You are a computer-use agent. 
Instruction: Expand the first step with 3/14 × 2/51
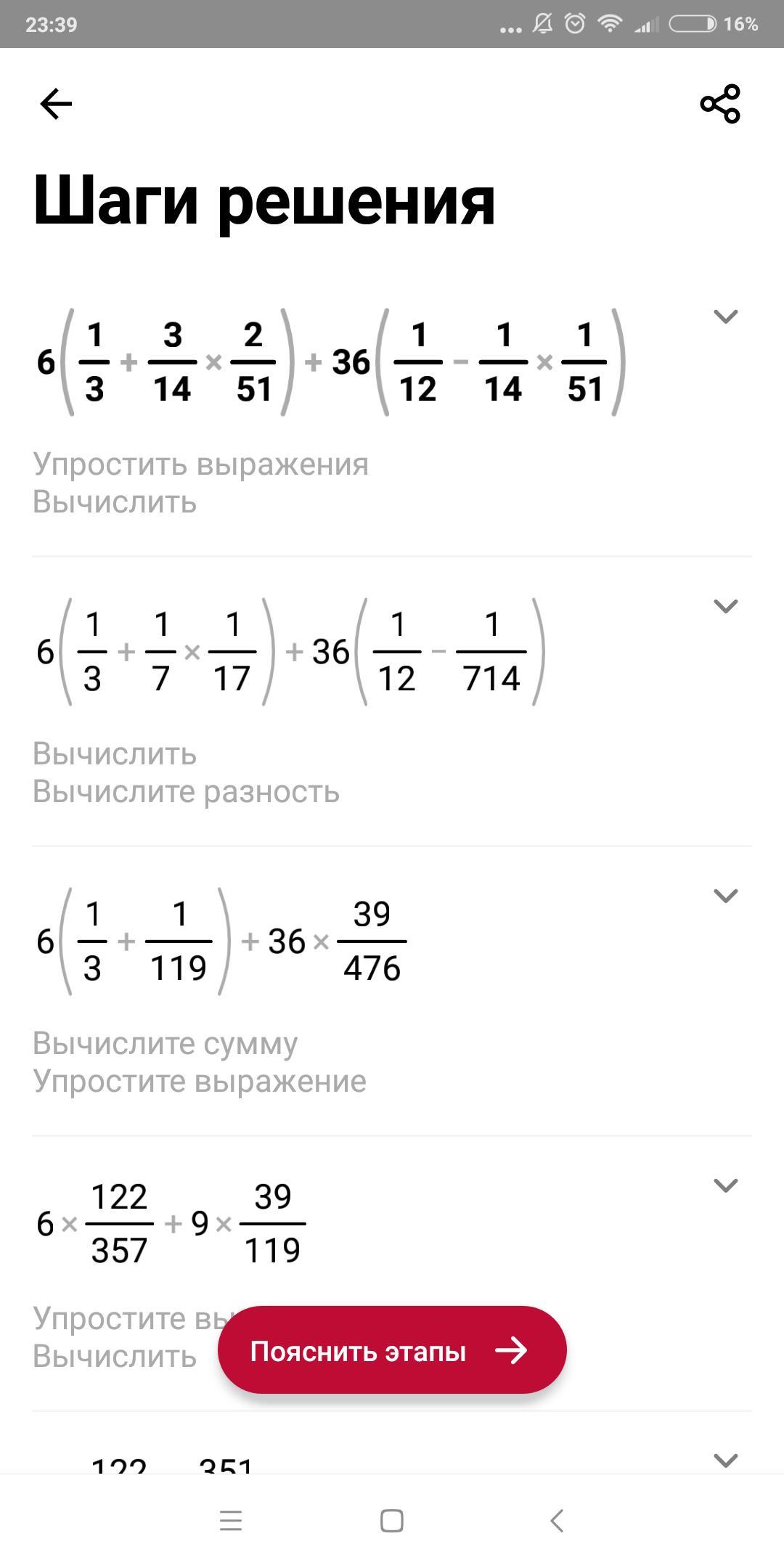[x=725, y=317]
